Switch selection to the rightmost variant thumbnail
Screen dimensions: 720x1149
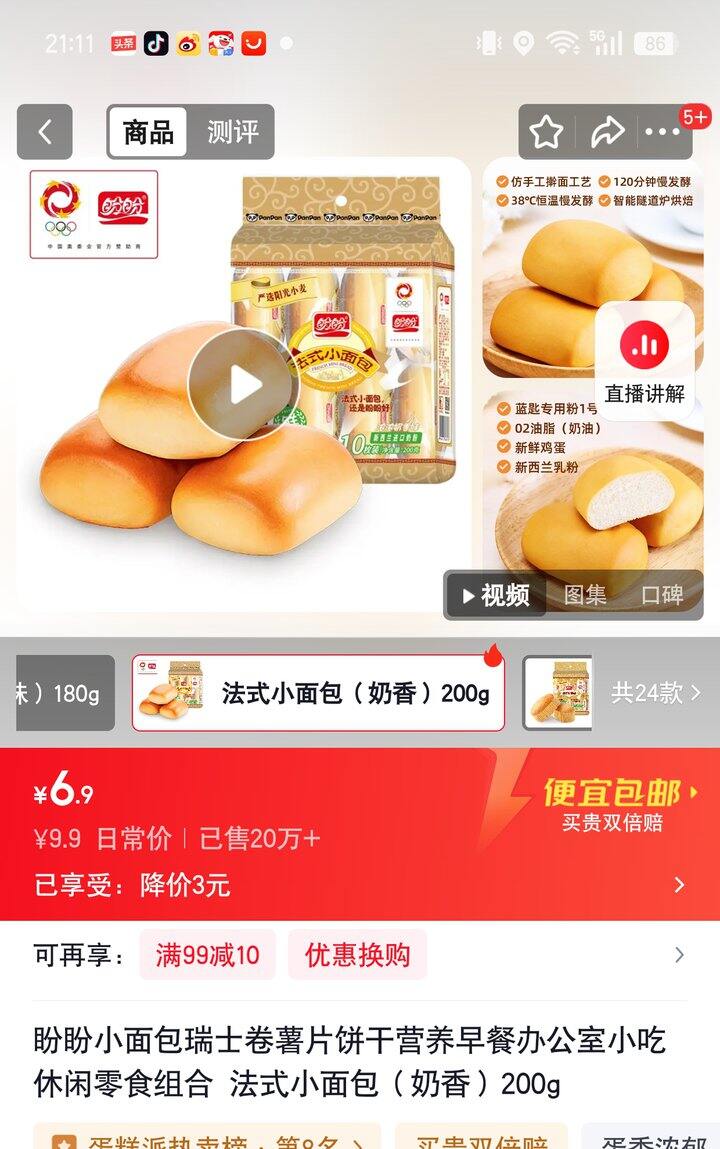(560, 692)
